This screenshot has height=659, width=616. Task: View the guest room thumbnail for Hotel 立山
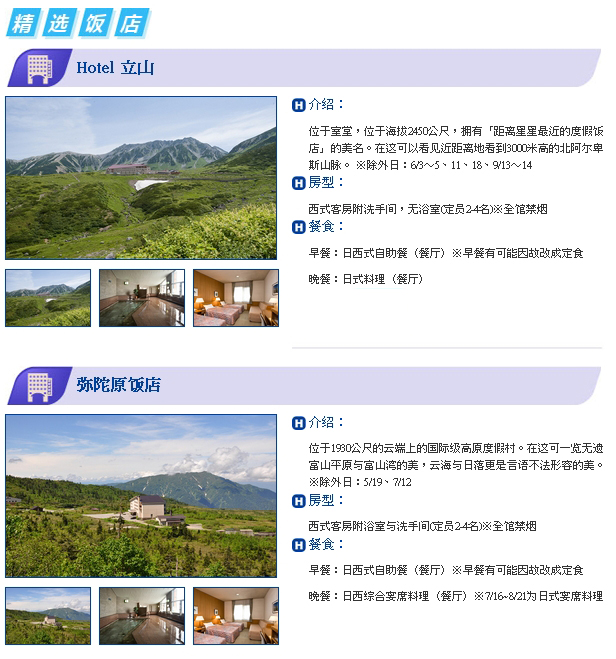[236, 297]
